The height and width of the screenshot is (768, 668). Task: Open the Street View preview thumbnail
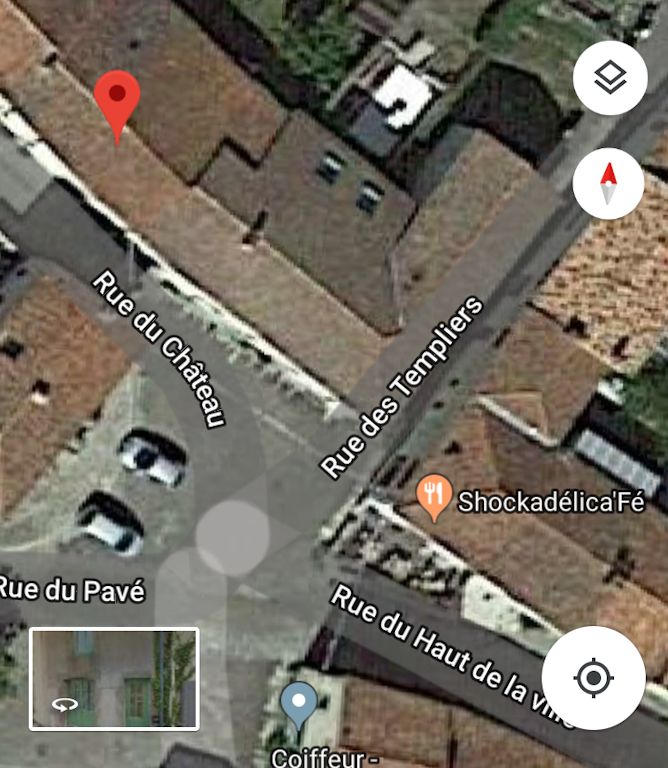click(x=114, y=678)
